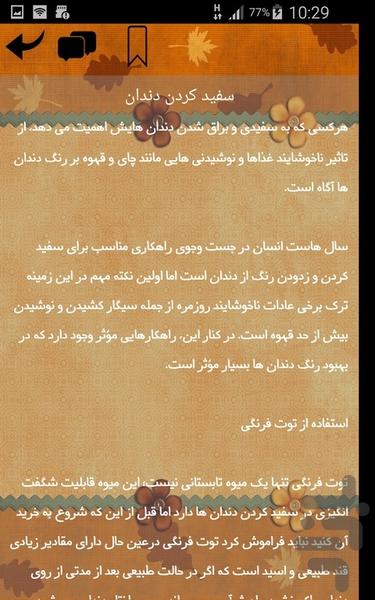
Task: Open the comments speech bubbles icon
Action: coord(77,46)
